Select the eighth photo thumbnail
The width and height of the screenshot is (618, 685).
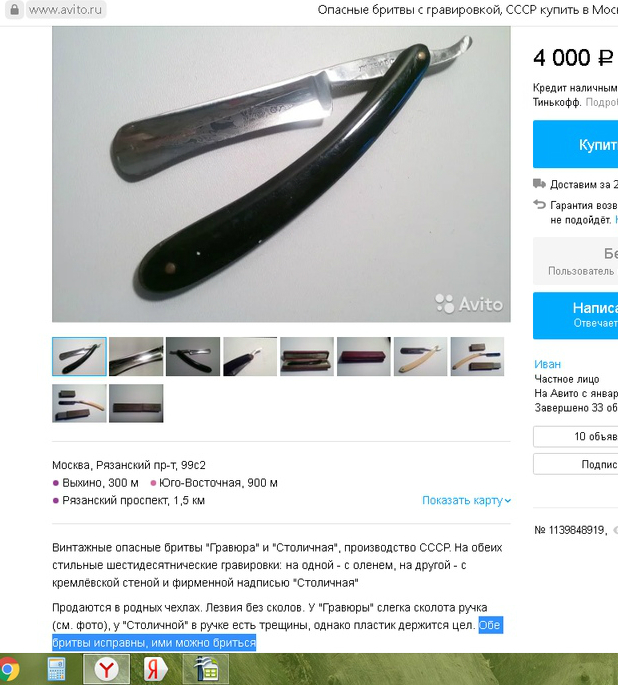point(478,357)
